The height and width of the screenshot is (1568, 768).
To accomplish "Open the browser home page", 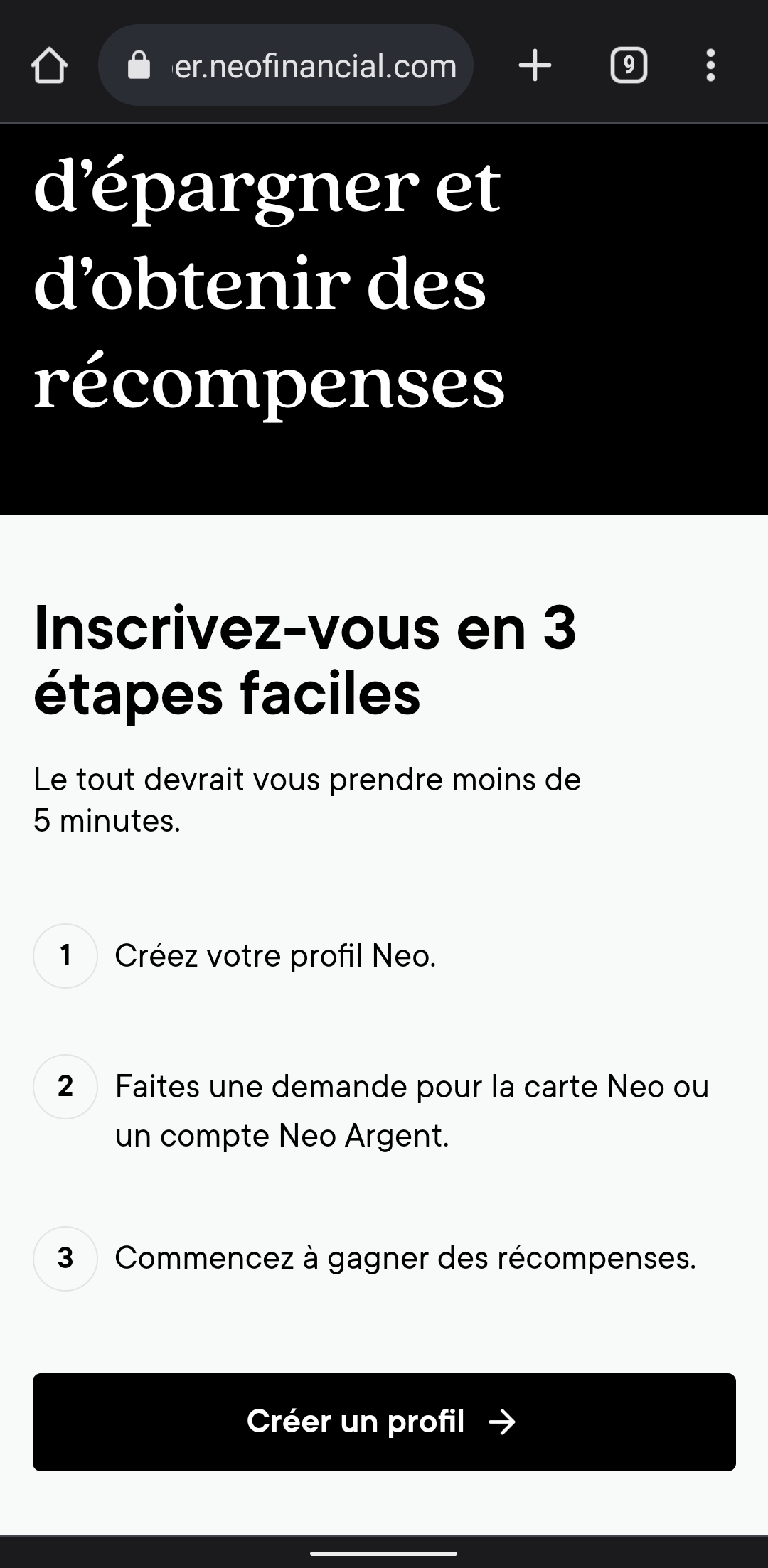I will [49, 66].
